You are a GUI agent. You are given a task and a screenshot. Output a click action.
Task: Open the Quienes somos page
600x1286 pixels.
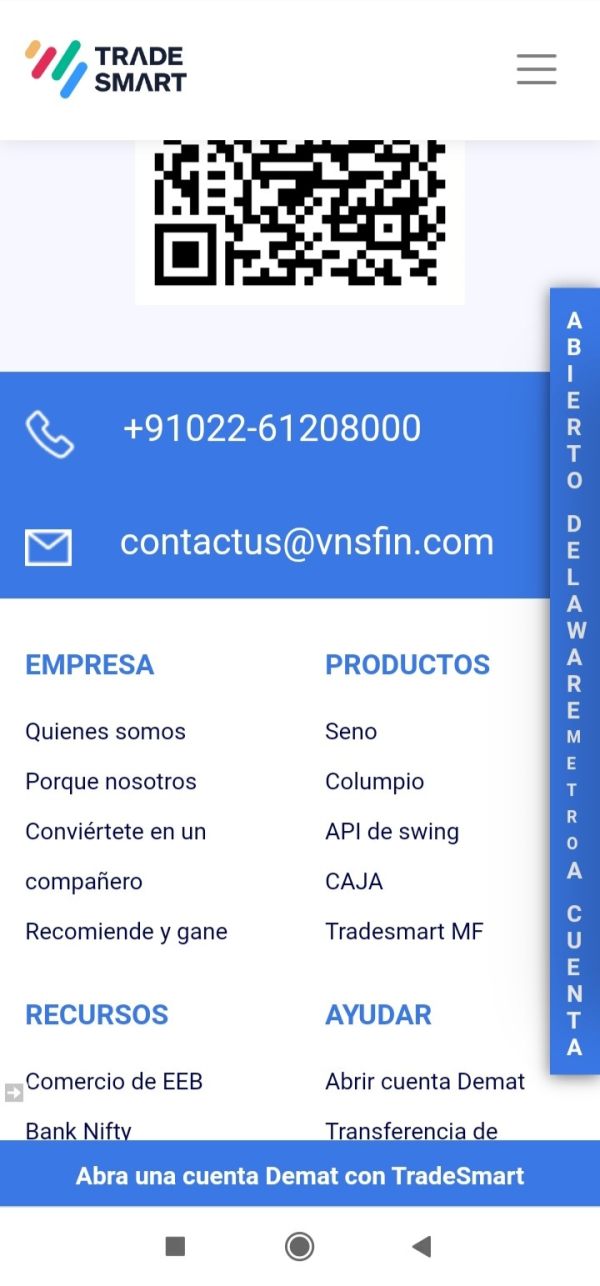[x=105, y=731]
